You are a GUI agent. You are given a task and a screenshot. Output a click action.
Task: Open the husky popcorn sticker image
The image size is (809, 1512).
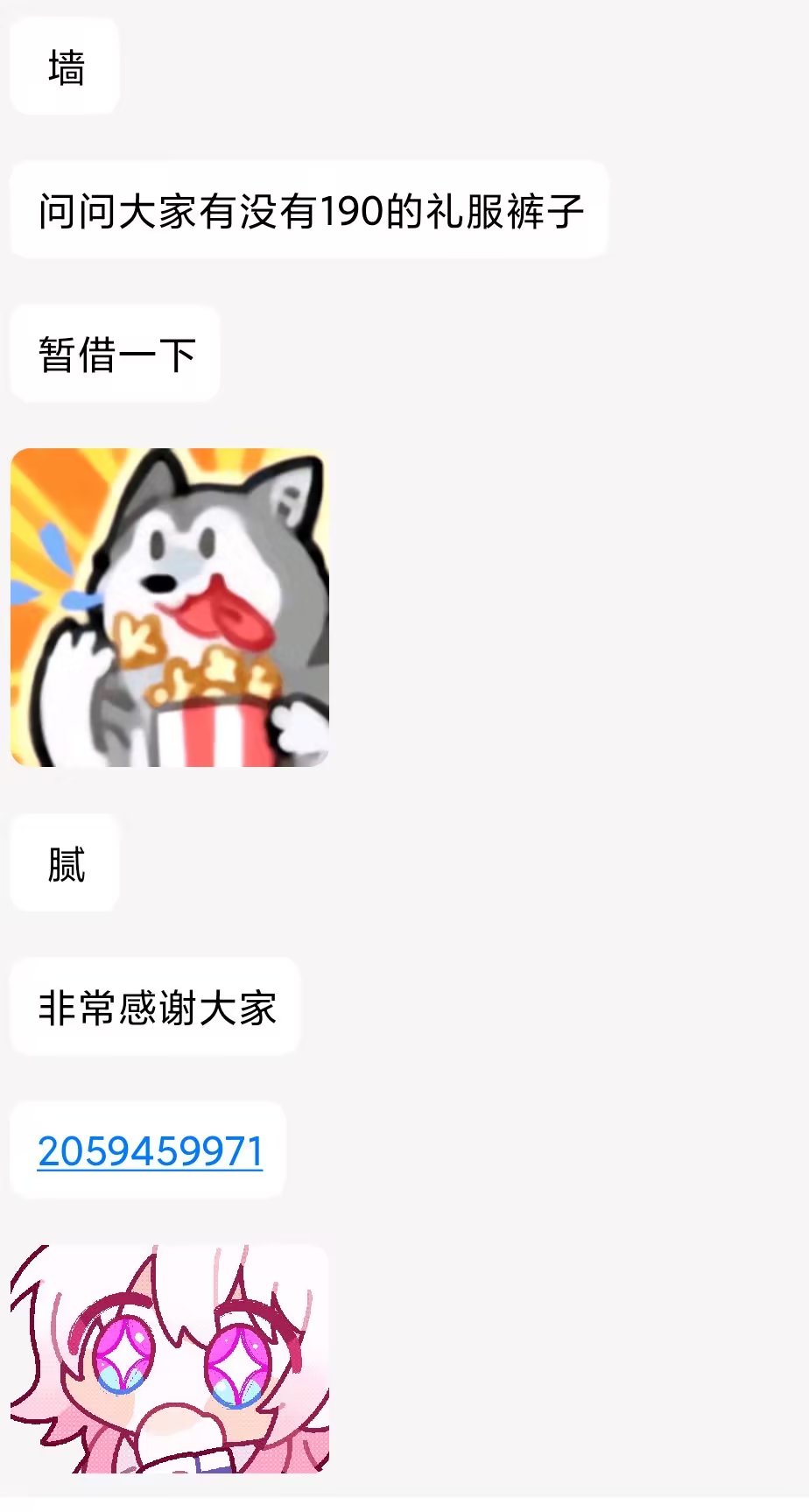170,608
